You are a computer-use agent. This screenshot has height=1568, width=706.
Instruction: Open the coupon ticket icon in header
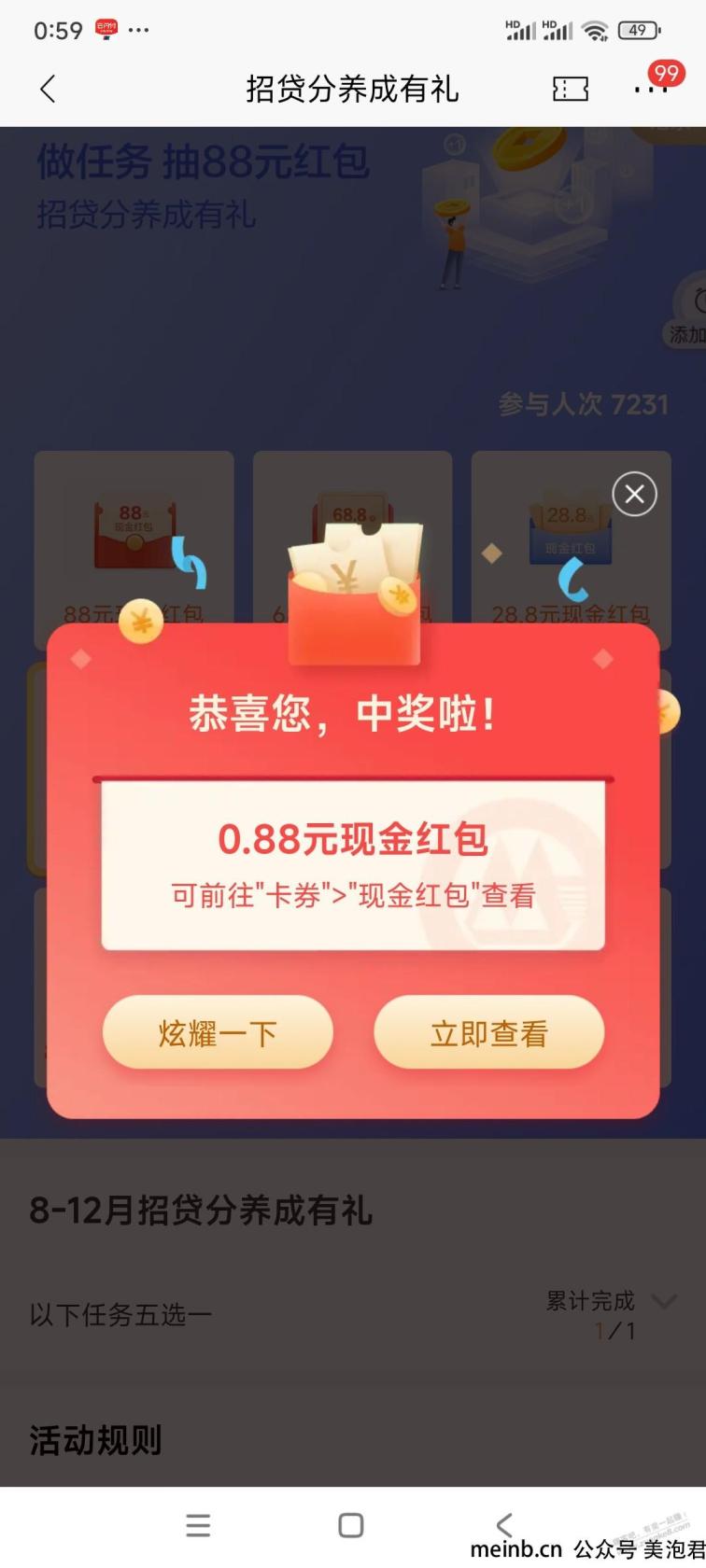click(x=570, y=90)
